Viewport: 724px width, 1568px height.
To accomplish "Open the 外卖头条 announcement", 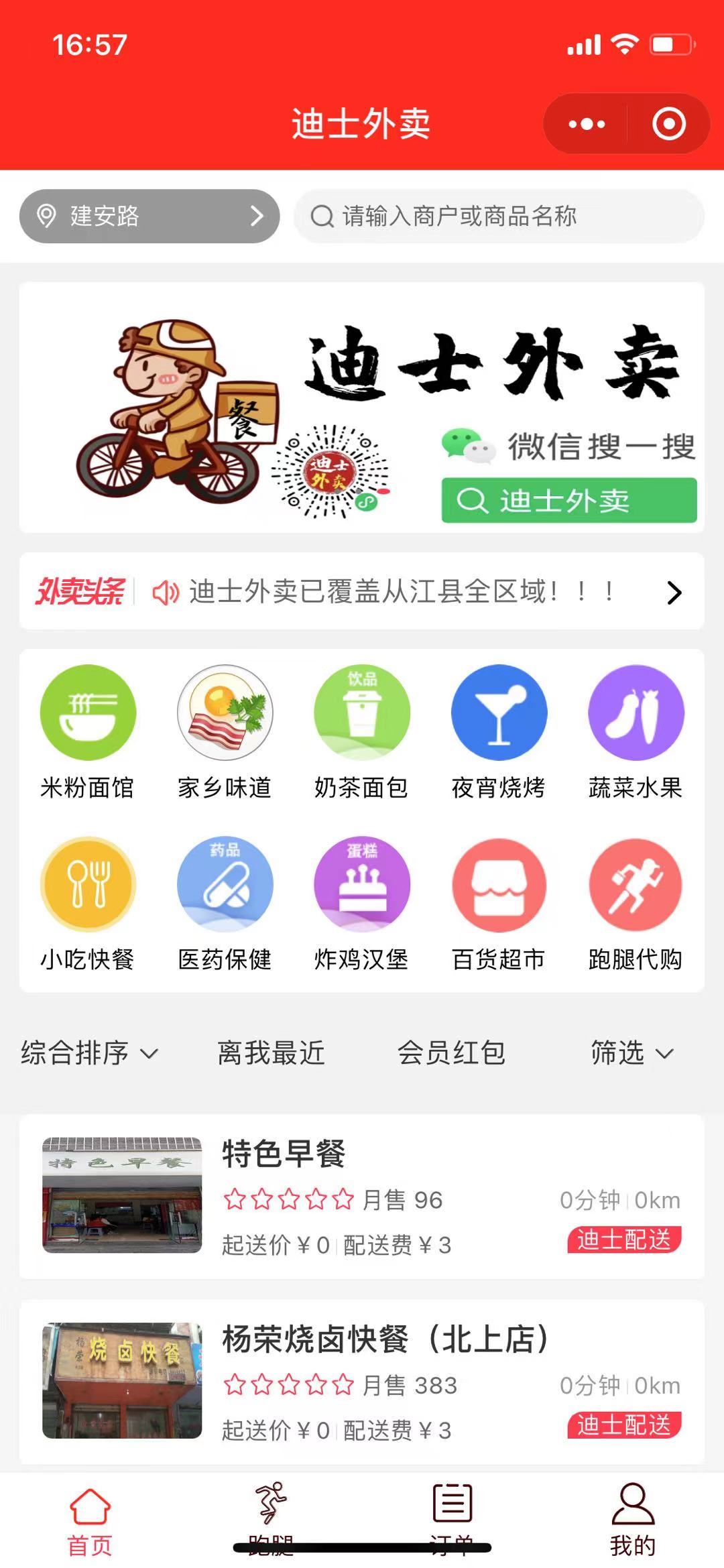I will [x=362, y=591].
